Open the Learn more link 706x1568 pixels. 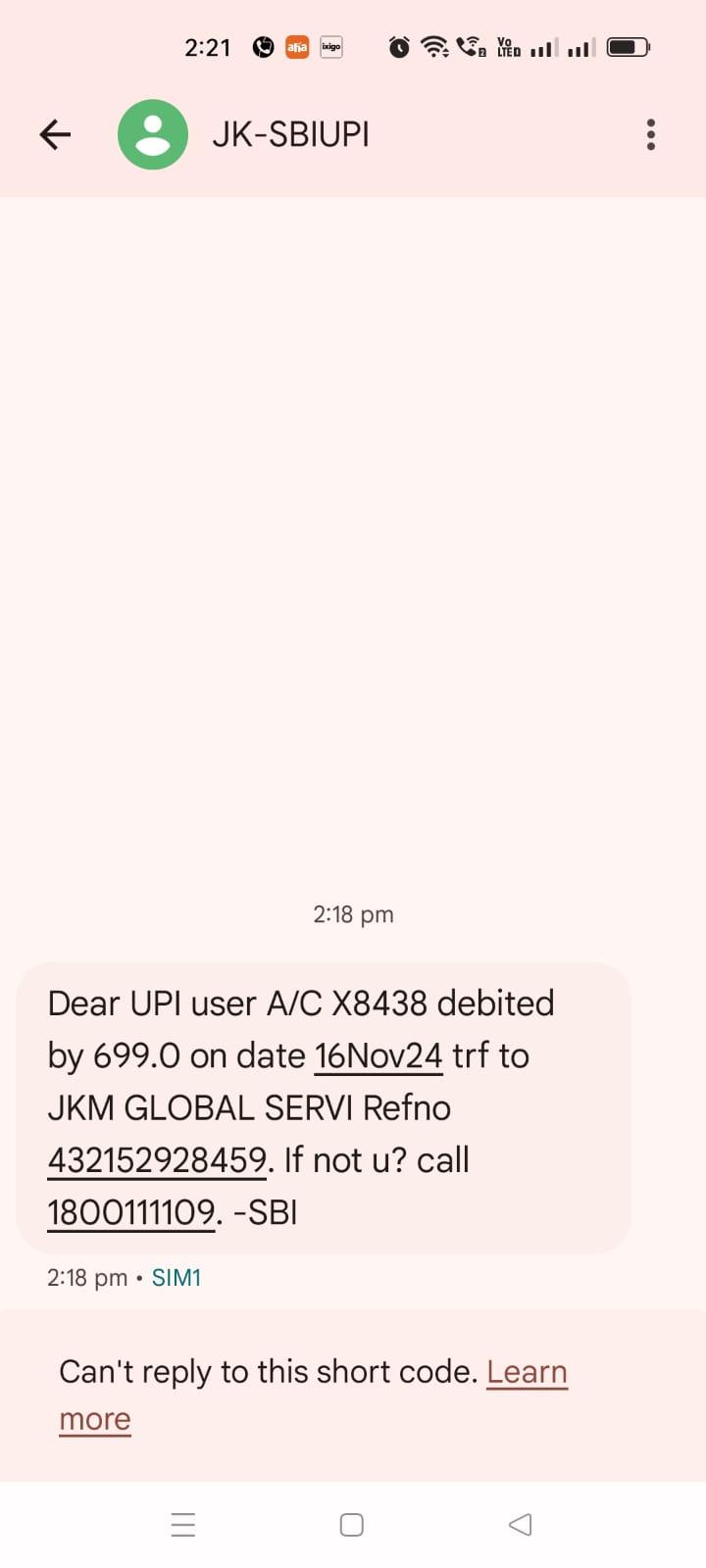coord(313,1396)
